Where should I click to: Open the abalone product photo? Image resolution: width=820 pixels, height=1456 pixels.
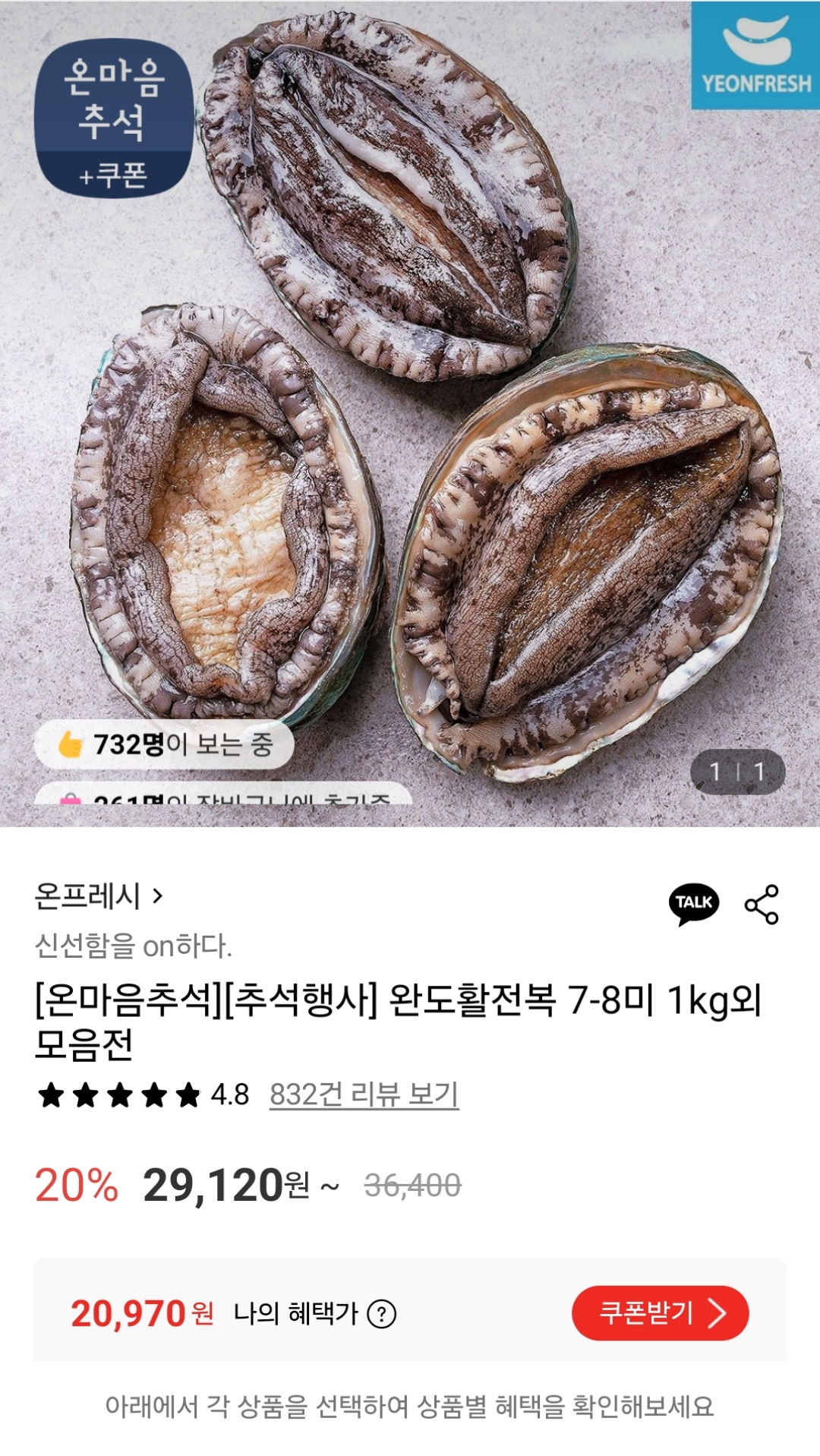pos(410,410)
